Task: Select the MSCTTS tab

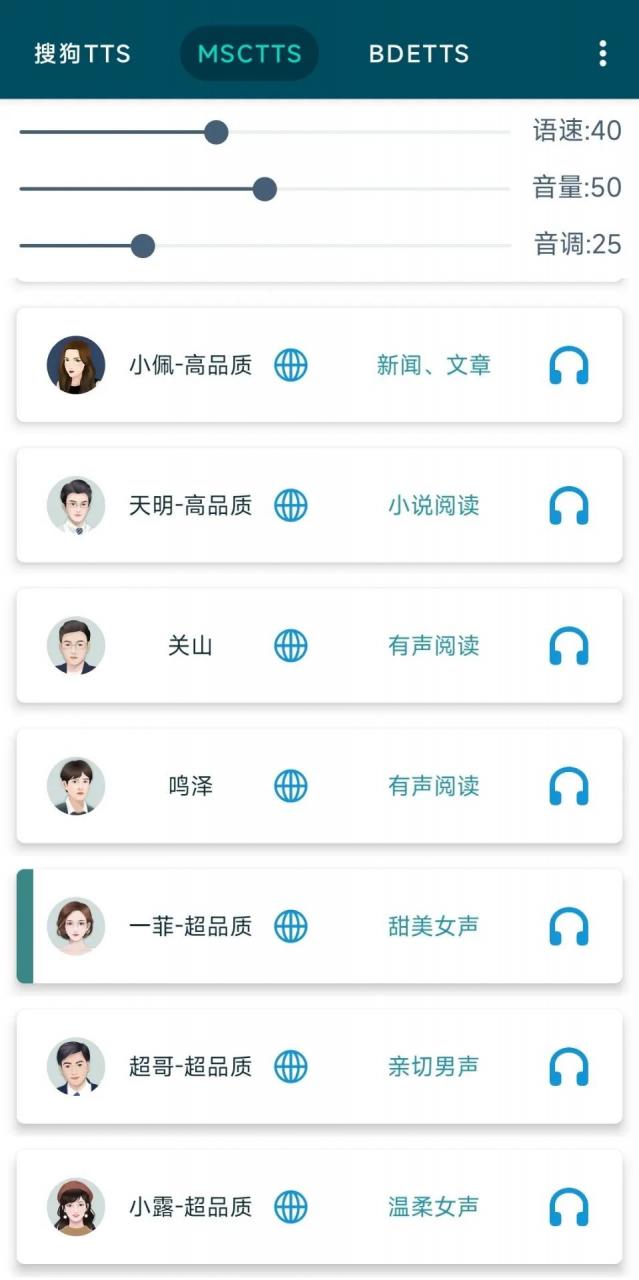Action: coord(249,54)
